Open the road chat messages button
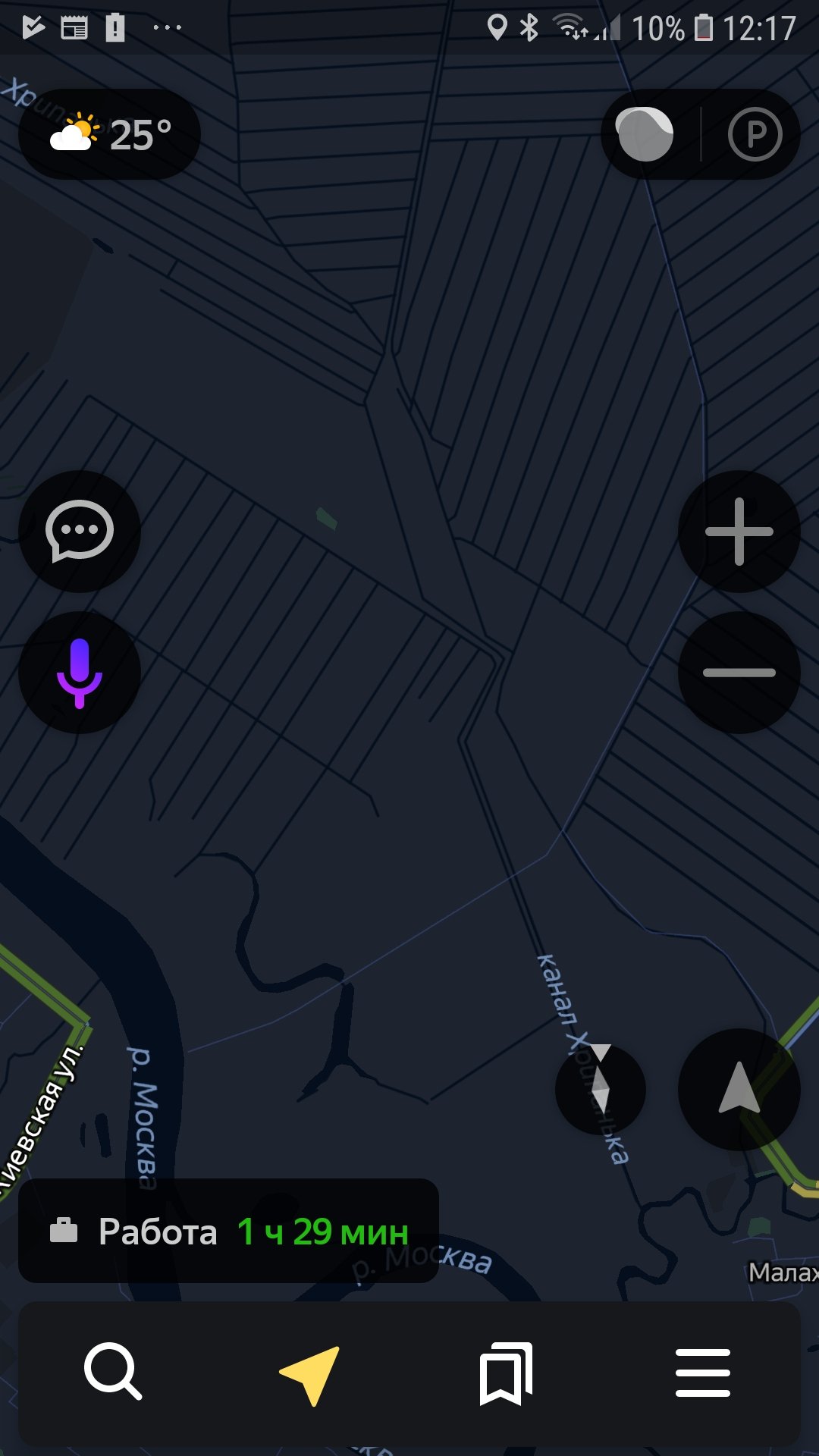819x1456 pixels. point(80,531)
